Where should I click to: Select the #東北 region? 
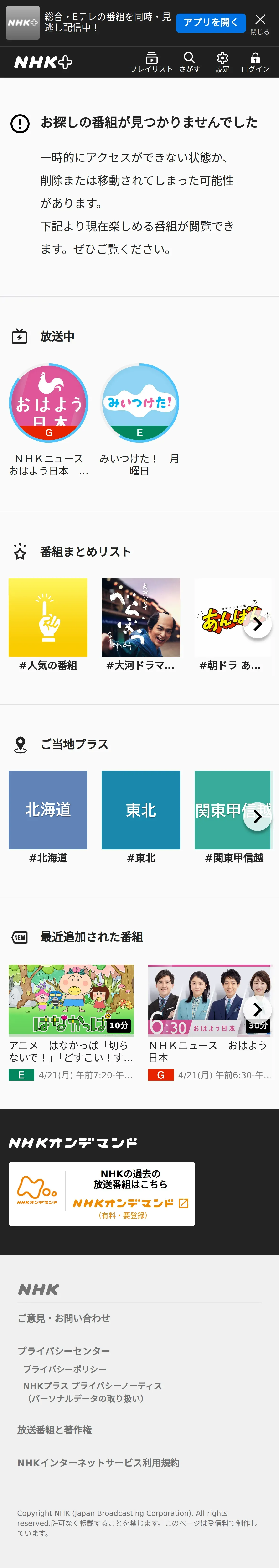point(140,817)
